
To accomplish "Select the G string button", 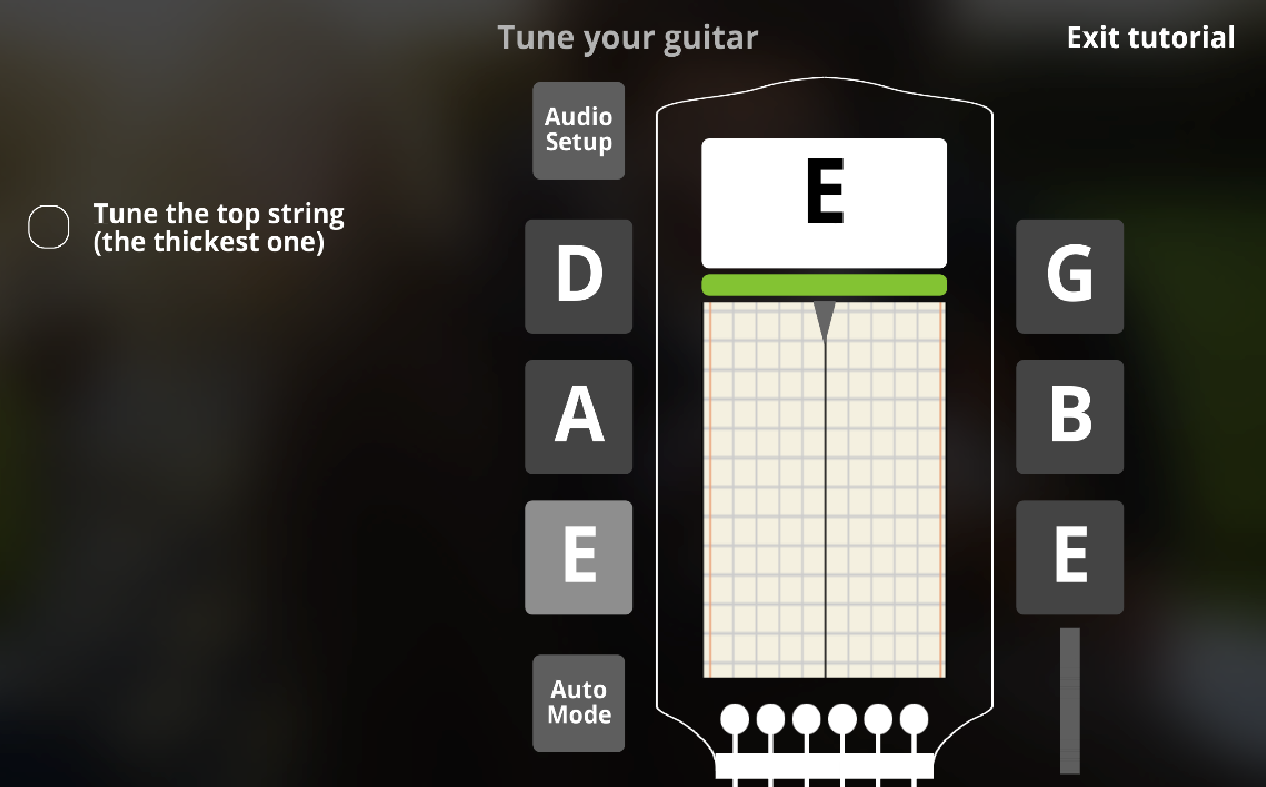I will tap(1069, 277).
